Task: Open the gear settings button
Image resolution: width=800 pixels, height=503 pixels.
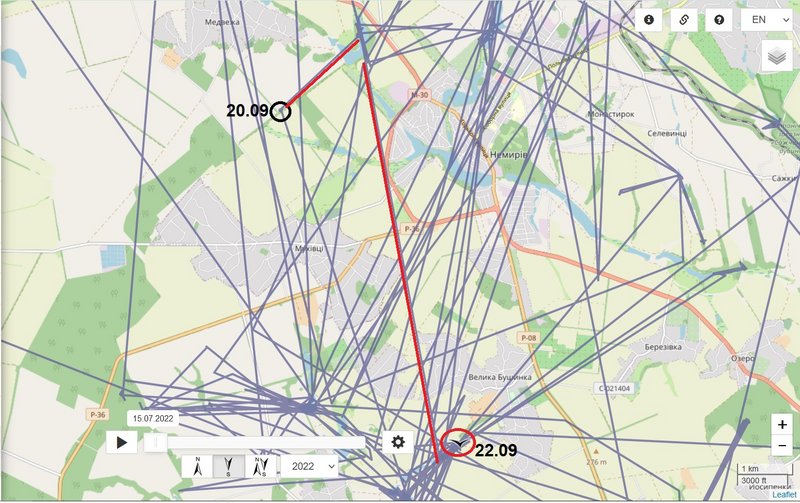Action: click(398, 441)
